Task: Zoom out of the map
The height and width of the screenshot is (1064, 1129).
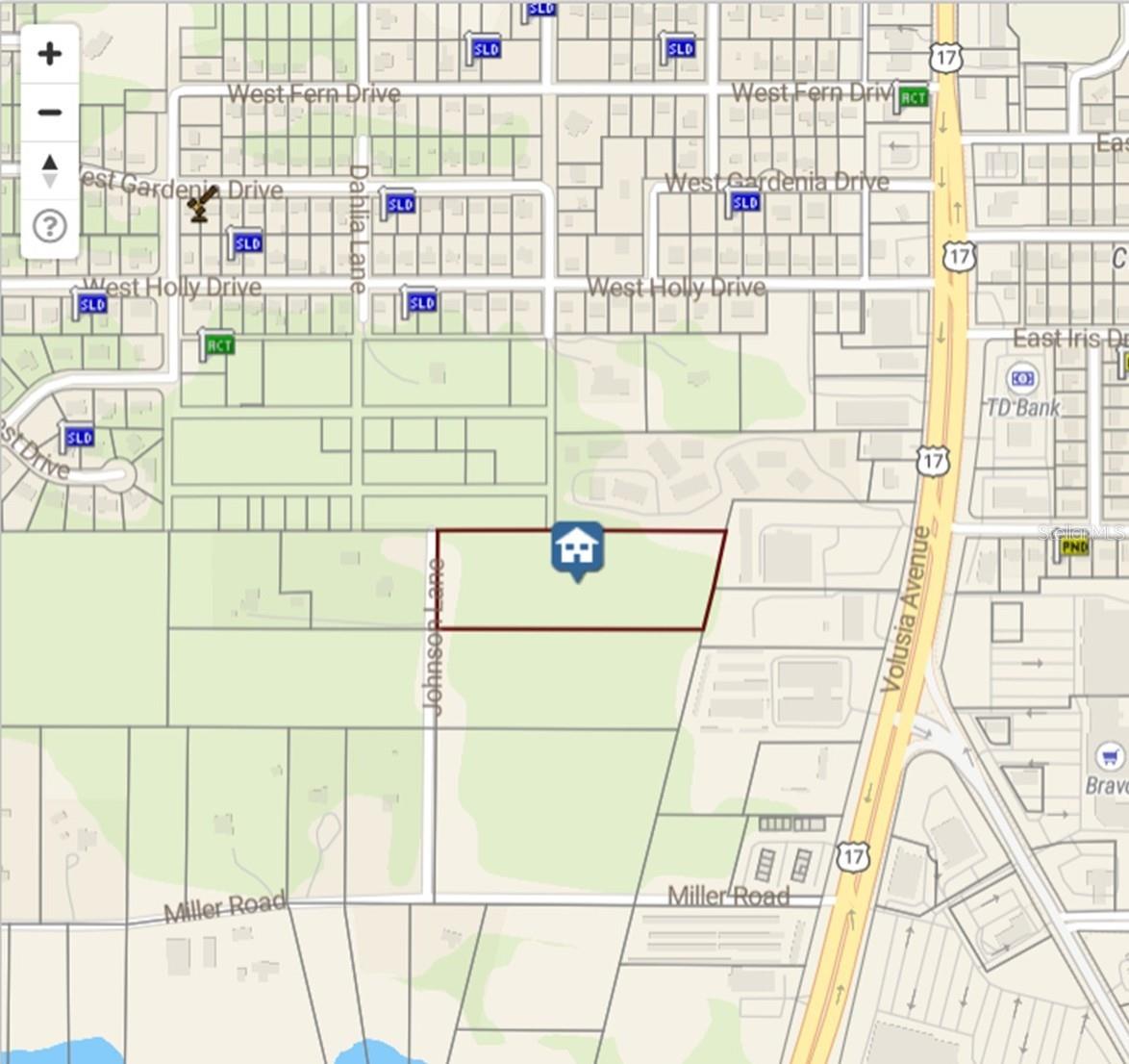Action: tap(49, 113)
